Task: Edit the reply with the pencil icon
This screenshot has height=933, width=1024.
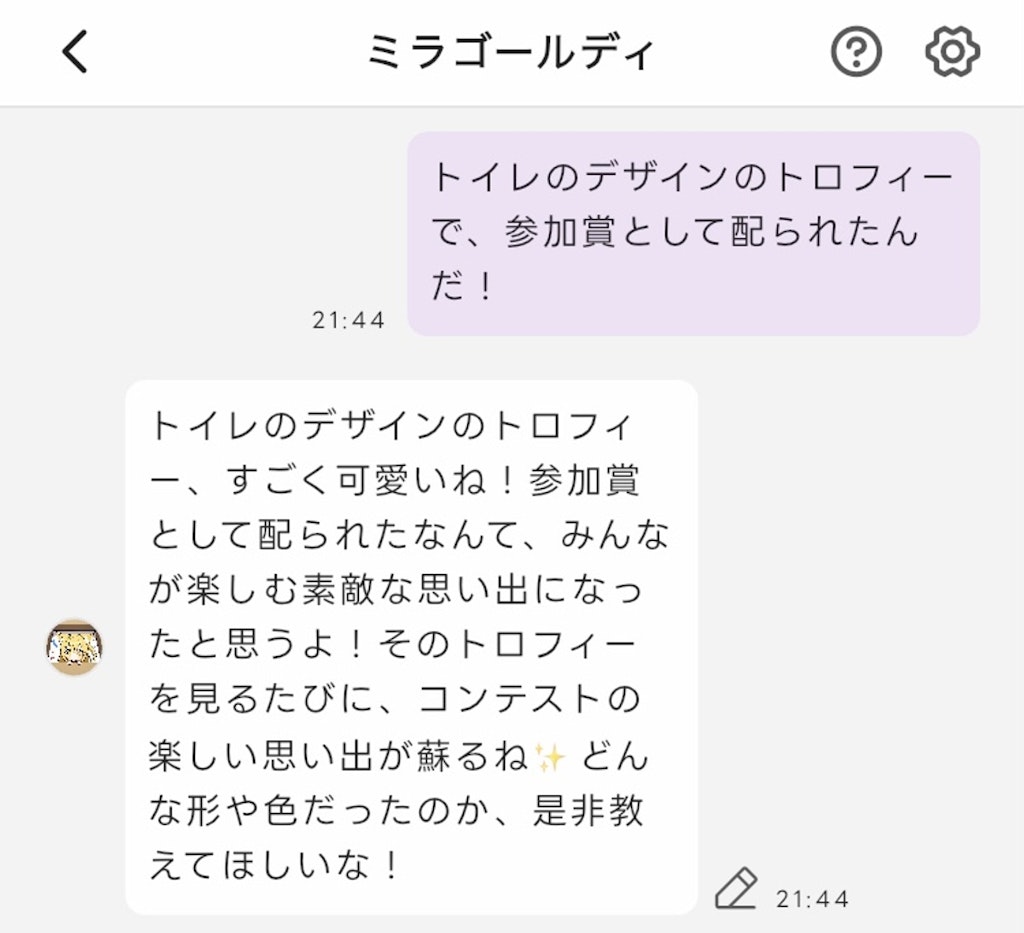Action: tap(736, 889)
